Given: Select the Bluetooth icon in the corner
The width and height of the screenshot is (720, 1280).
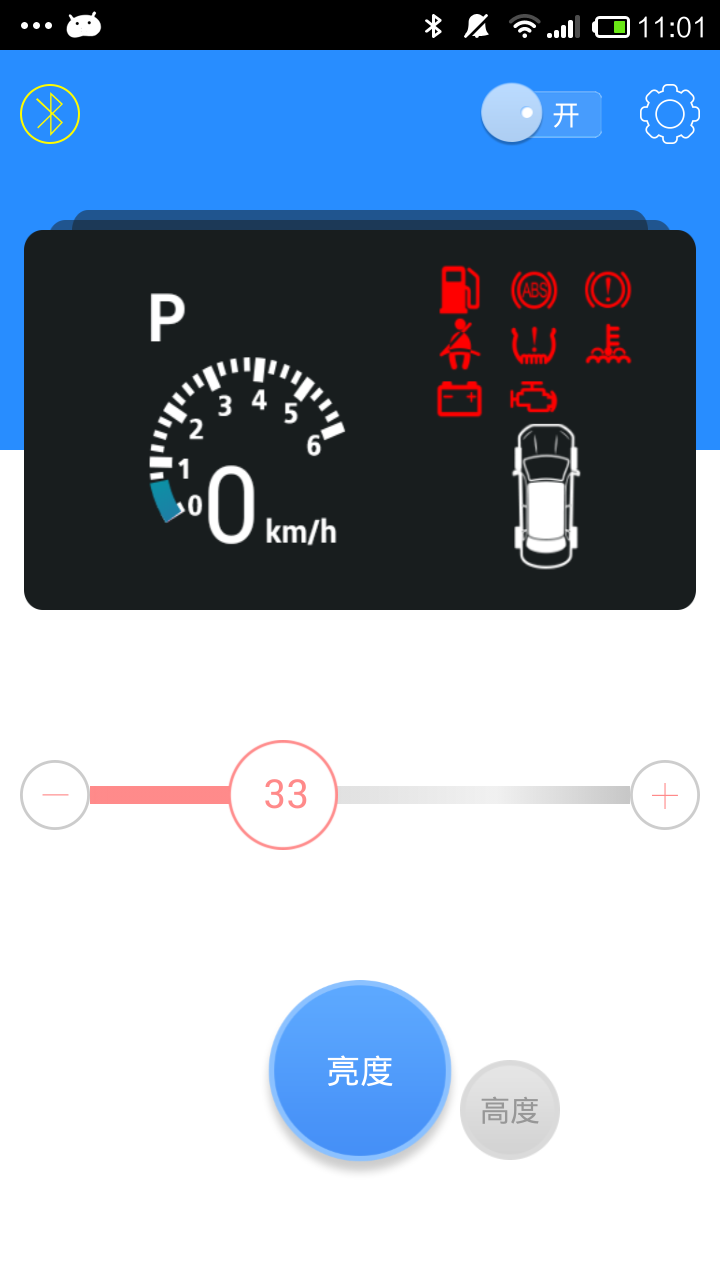Looking at the screenshot, I should (x=49, y=113).
